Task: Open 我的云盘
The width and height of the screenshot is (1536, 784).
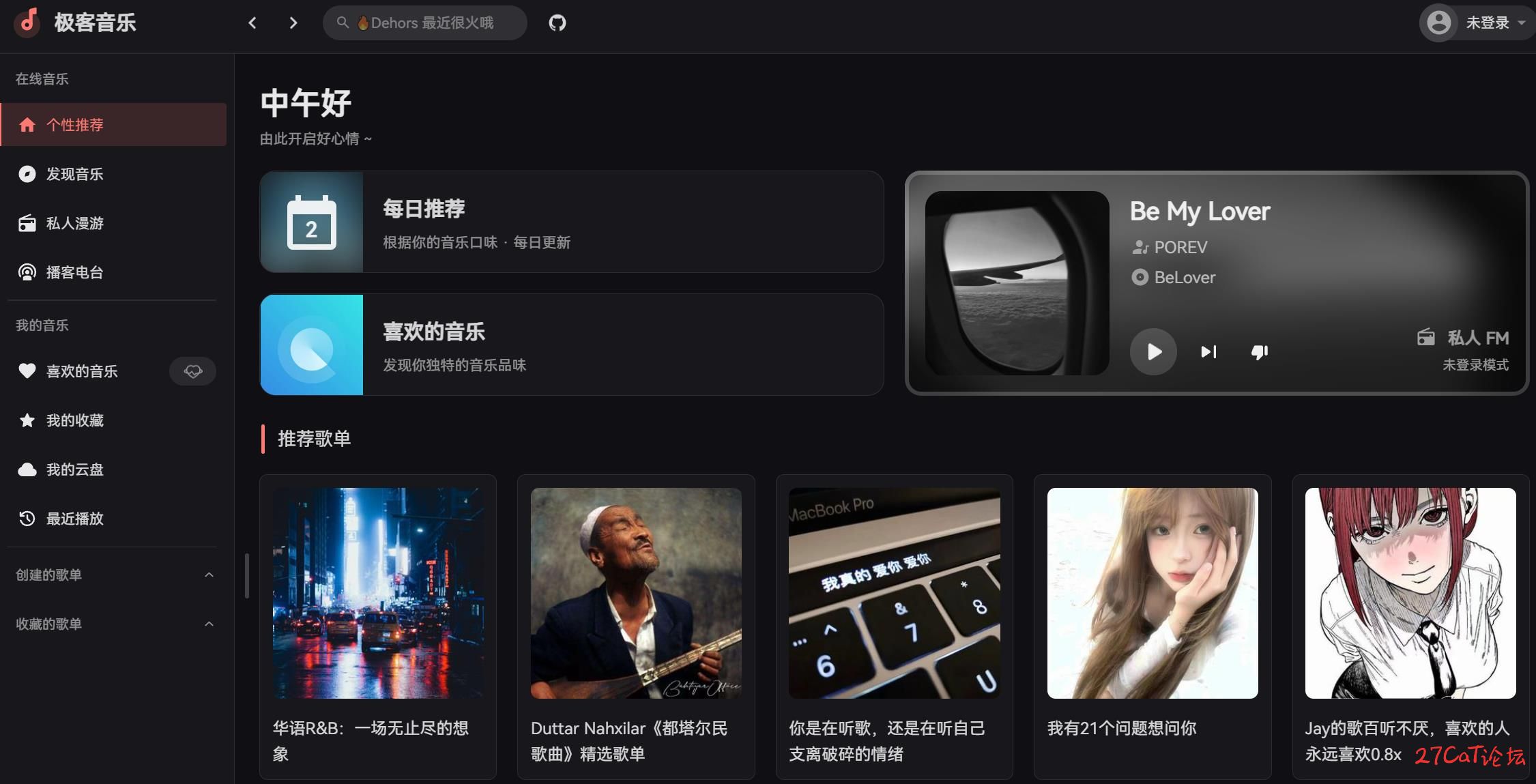Action: click(74, 469)
